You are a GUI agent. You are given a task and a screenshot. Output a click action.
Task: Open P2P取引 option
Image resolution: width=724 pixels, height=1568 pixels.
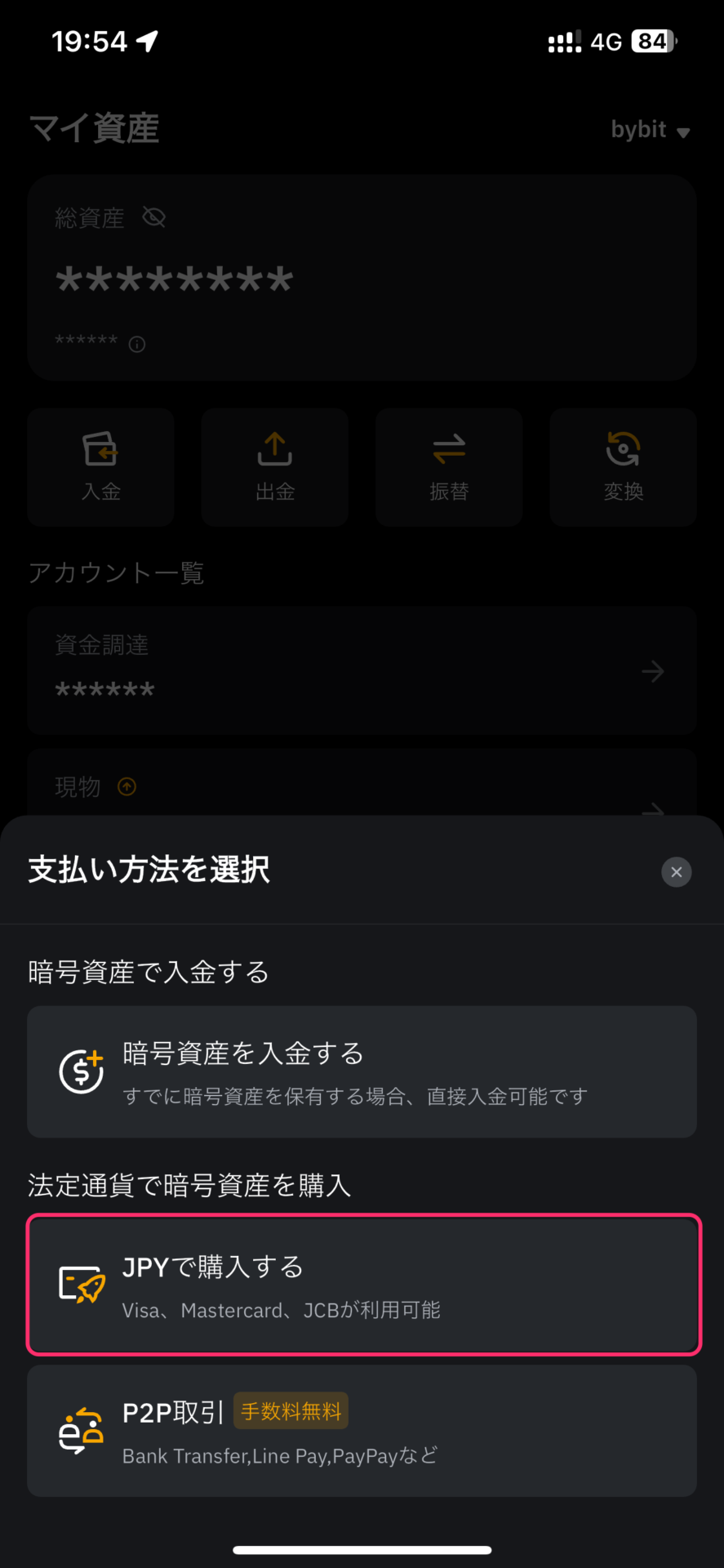click(x=362, y=1431)
